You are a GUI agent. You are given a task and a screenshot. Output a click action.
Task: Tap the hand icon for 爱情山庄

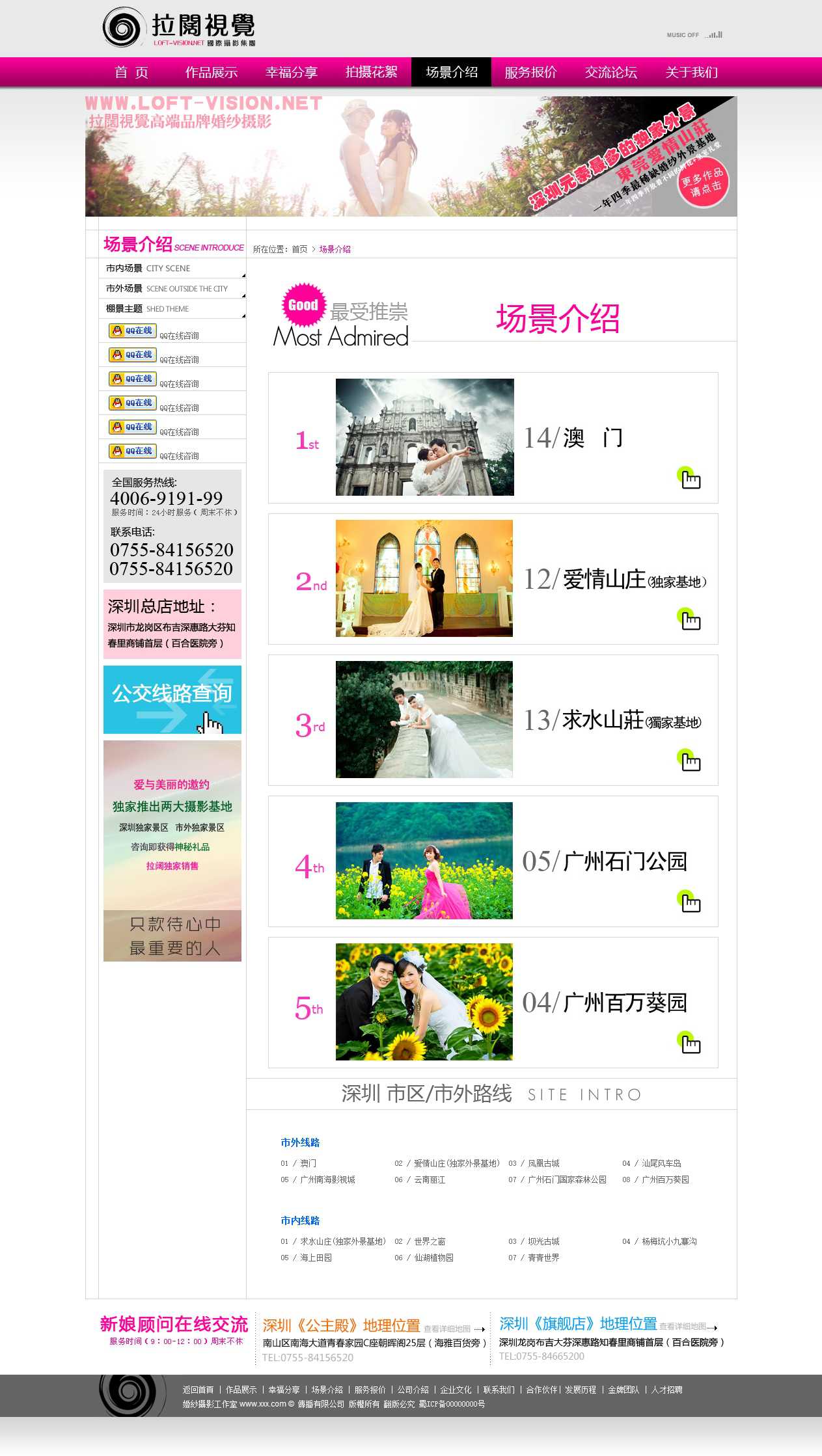pyautogui.click(x=688, y=619)
